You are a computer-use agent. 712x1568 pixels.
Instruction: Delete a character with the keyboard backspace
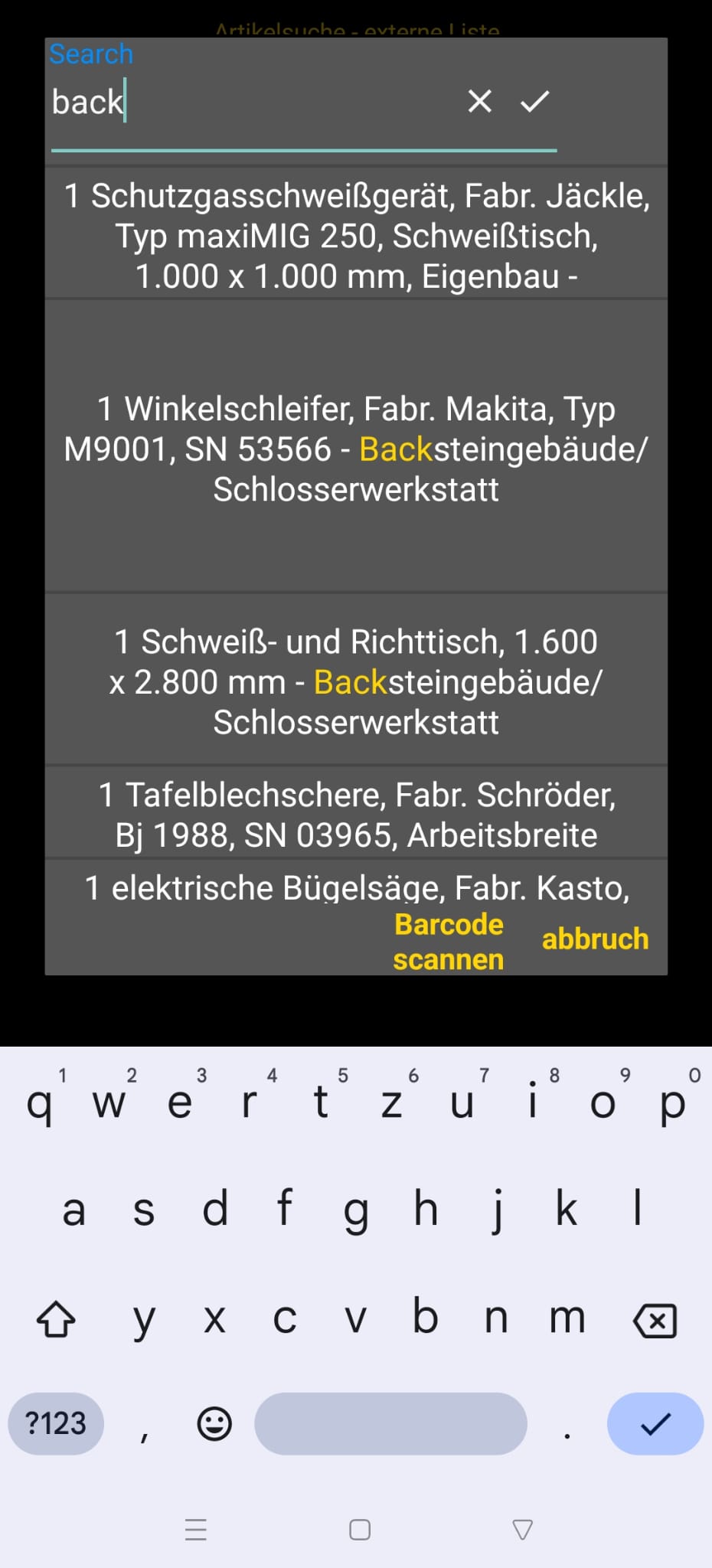[x=655, y=1321]
